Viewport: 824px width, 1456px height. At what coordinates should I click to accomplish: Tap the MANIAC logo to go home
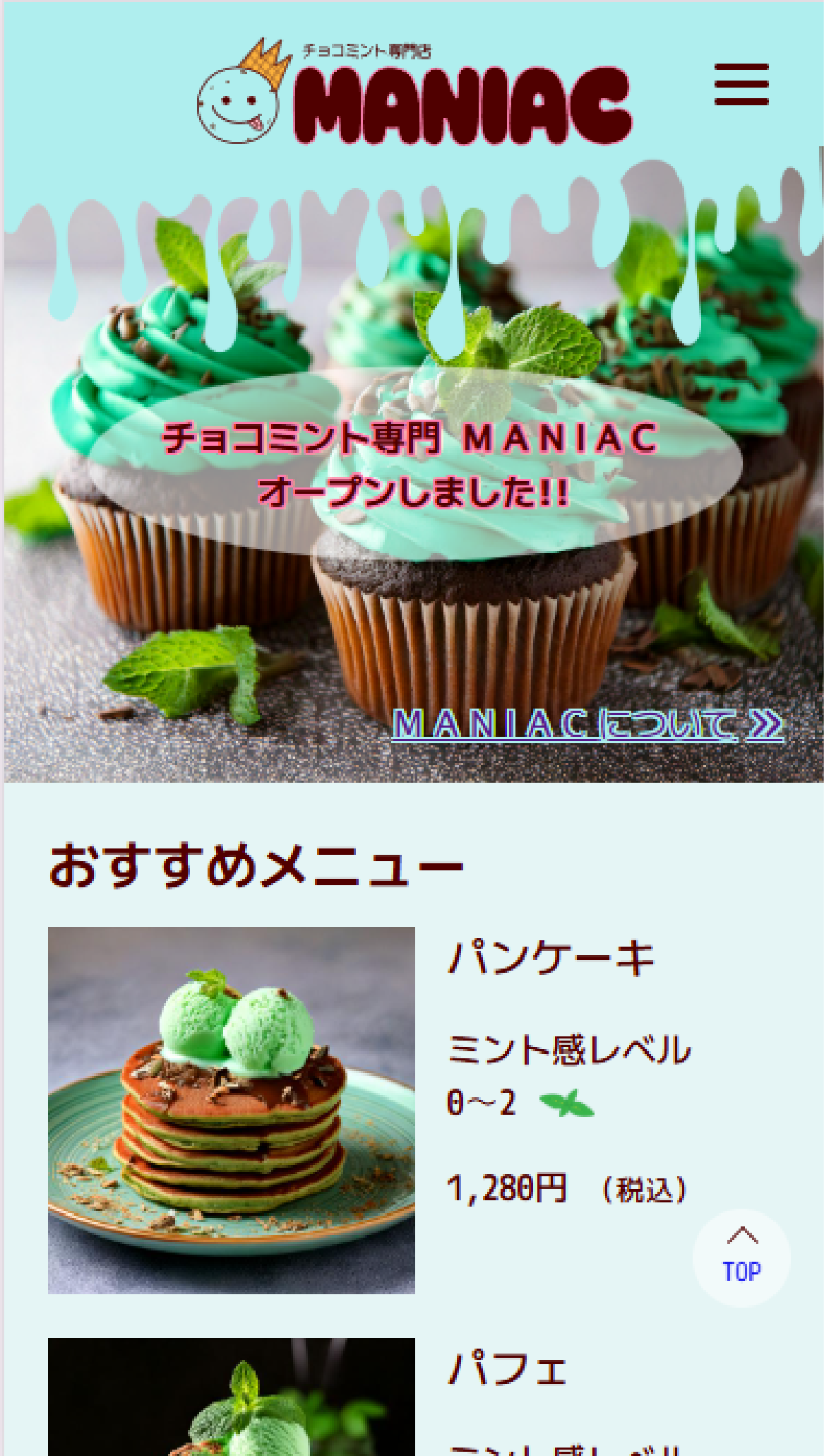(415, 93)
